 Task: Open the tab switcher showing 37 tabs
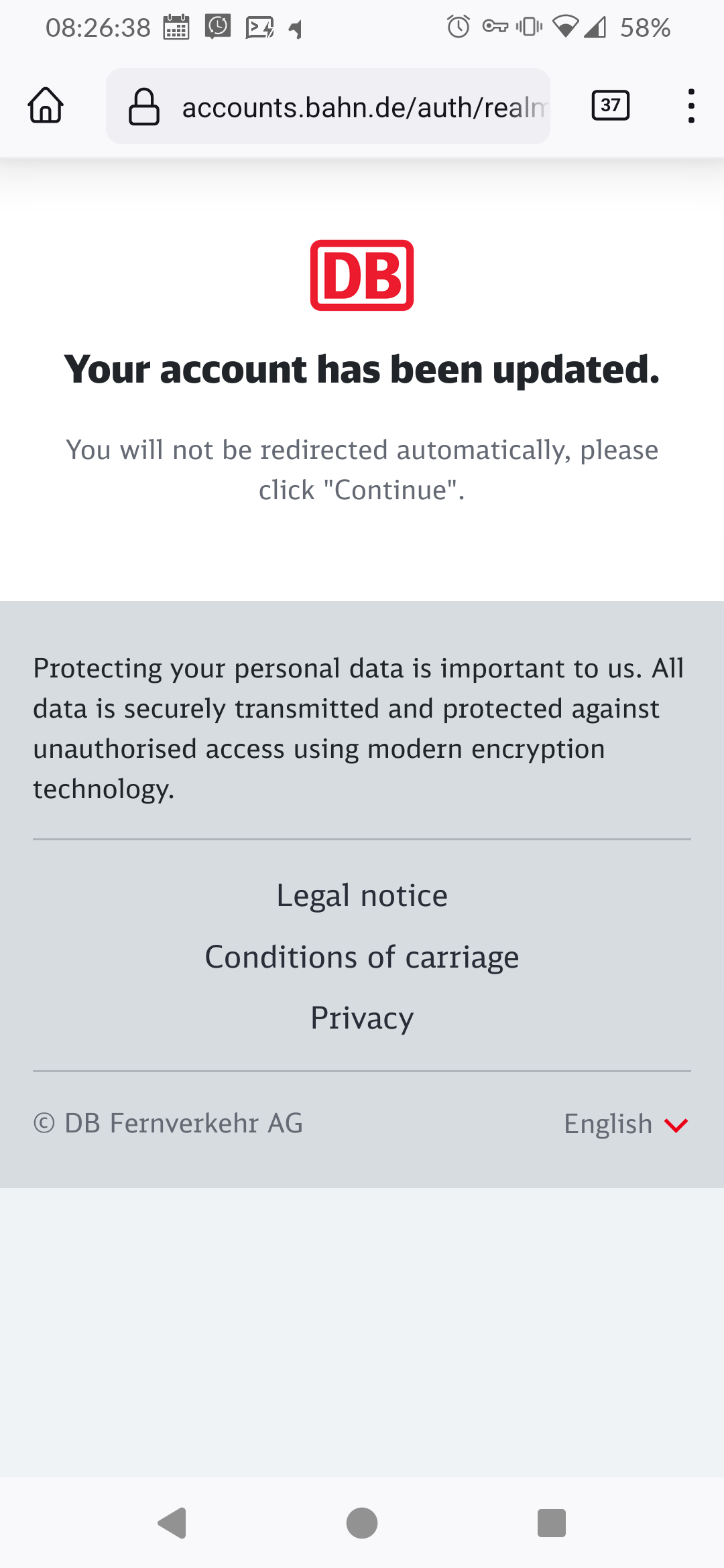[611, 105]
